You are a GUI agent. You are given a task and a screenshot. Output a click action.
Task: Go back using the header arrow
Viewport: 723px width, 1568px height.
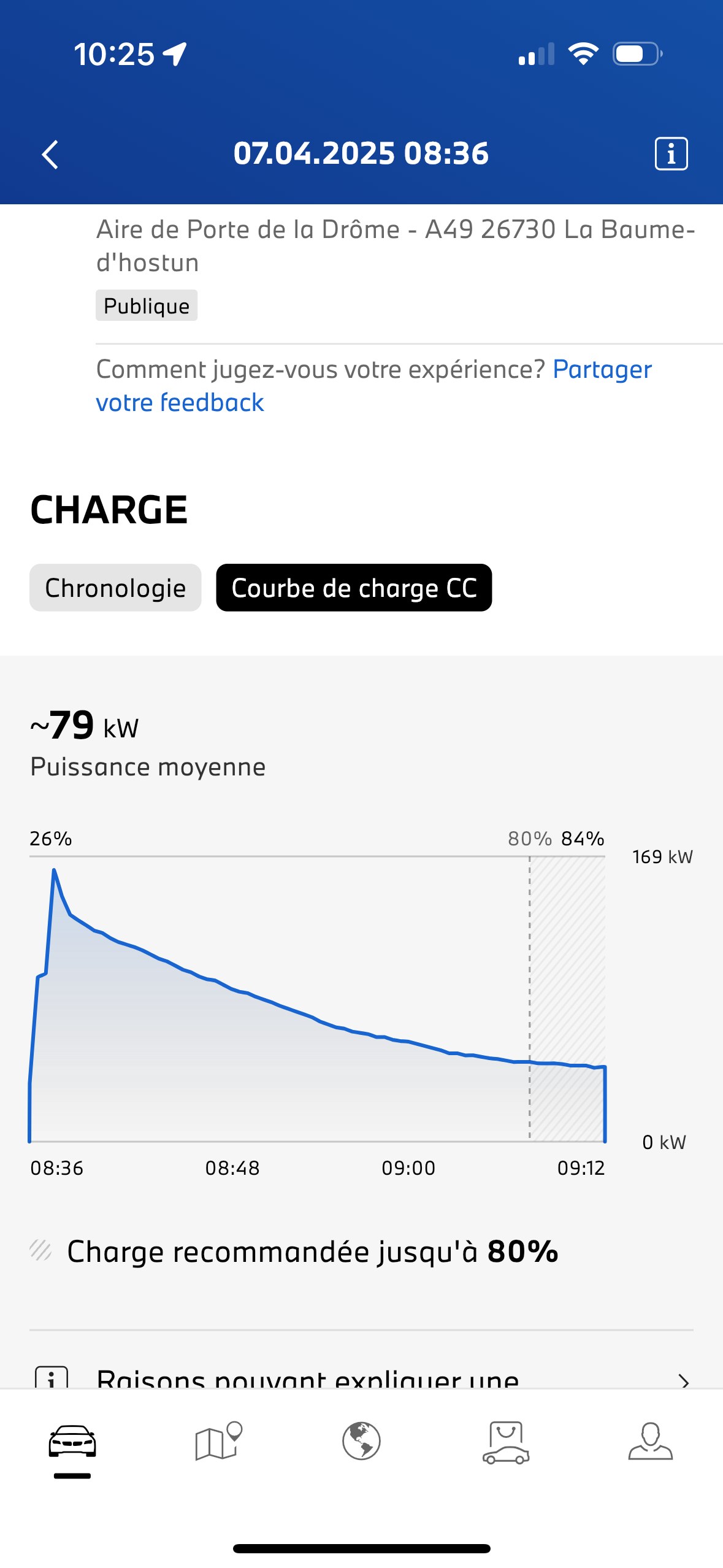pos(50,154)
